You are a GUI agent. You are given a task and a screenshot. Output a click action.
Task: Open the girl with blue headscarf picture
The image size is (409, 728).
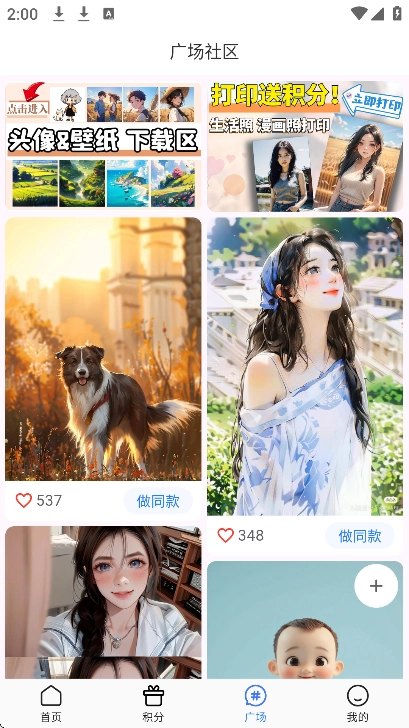point(305,366)
